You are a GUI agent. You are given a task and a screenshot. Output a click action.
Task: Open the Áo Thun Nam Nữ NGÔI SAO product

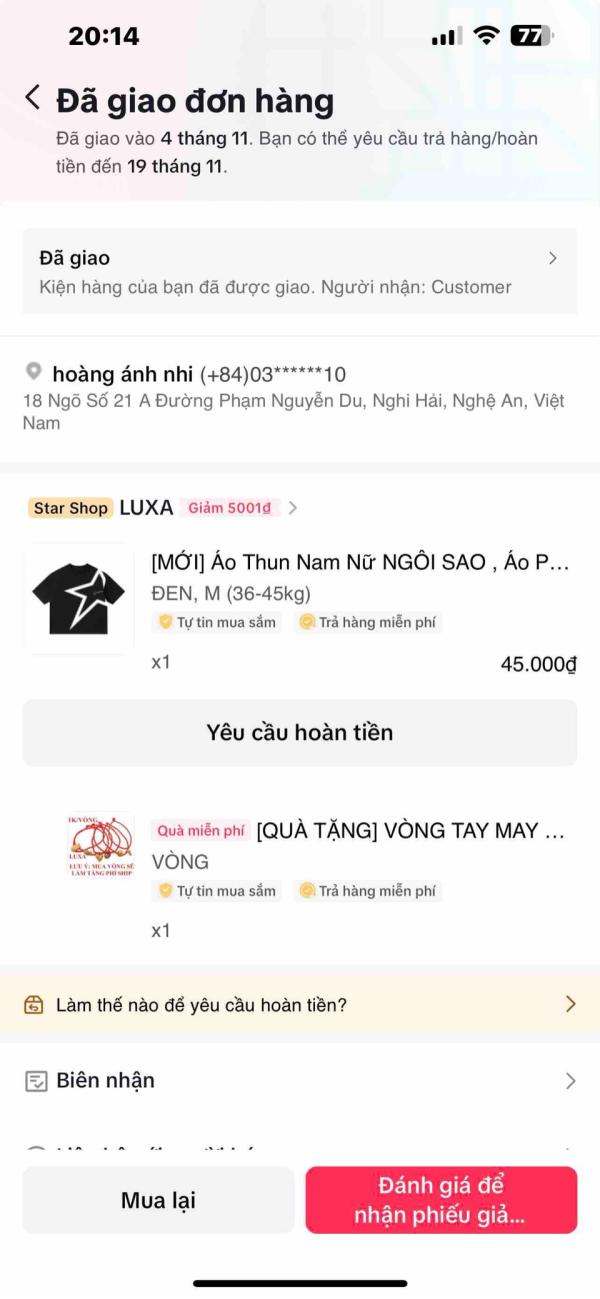(360, 563)
